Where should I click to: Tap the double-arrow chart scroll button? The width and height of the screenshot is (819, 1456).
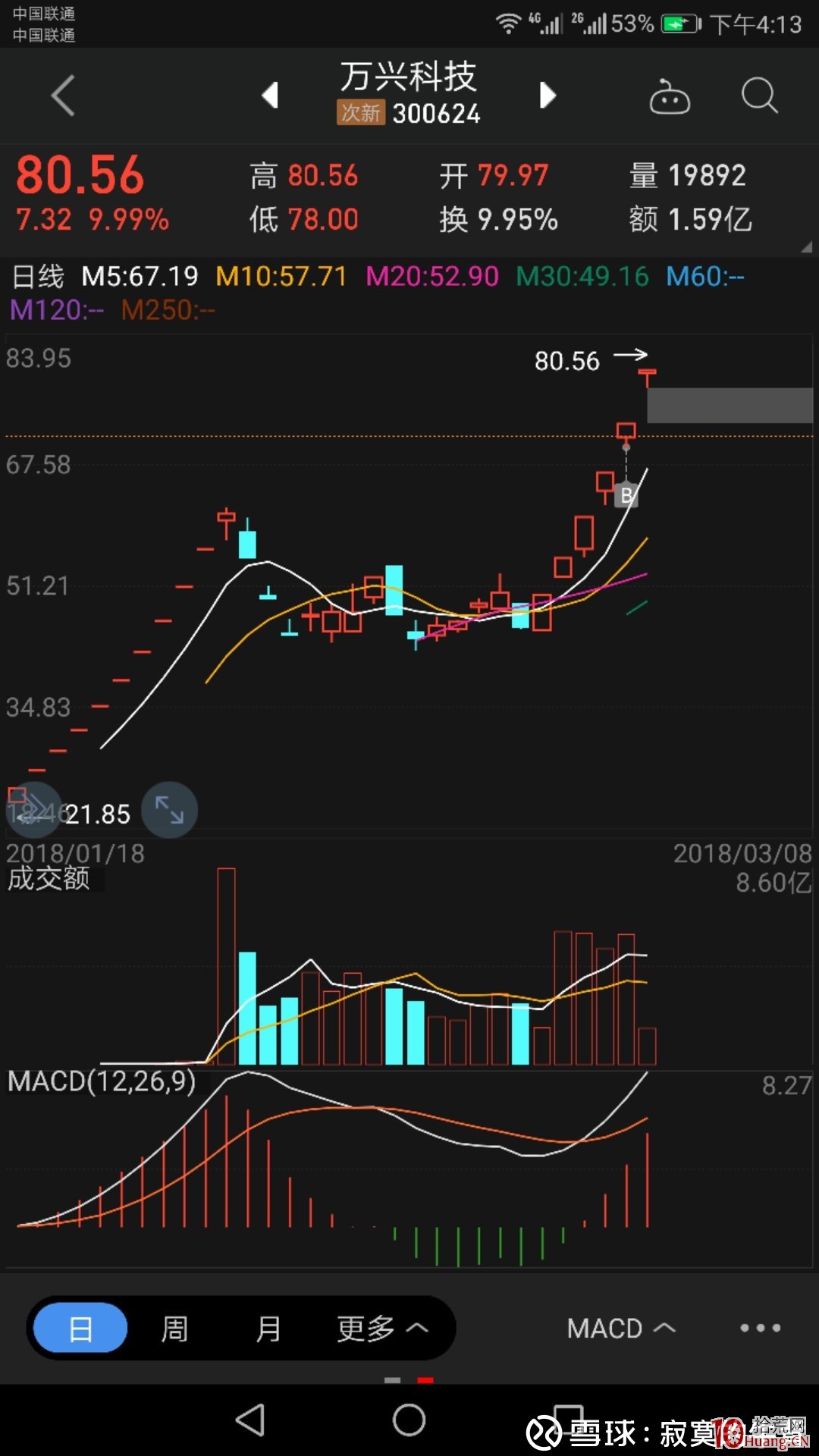pos(33,808)
